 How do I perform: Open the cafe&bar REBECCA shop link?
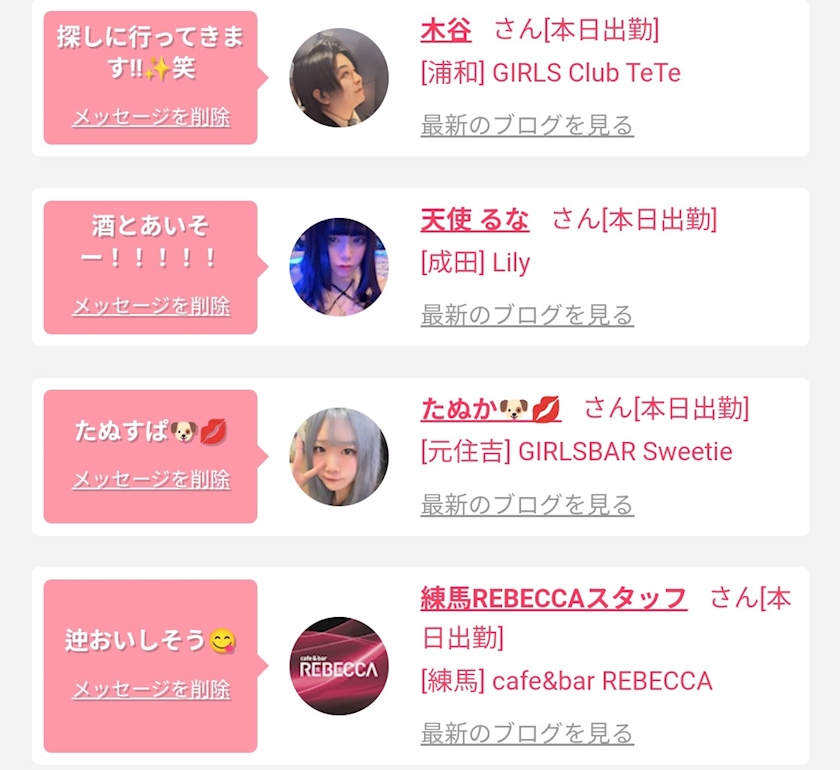pyautogui.click(x=567, y=681)
